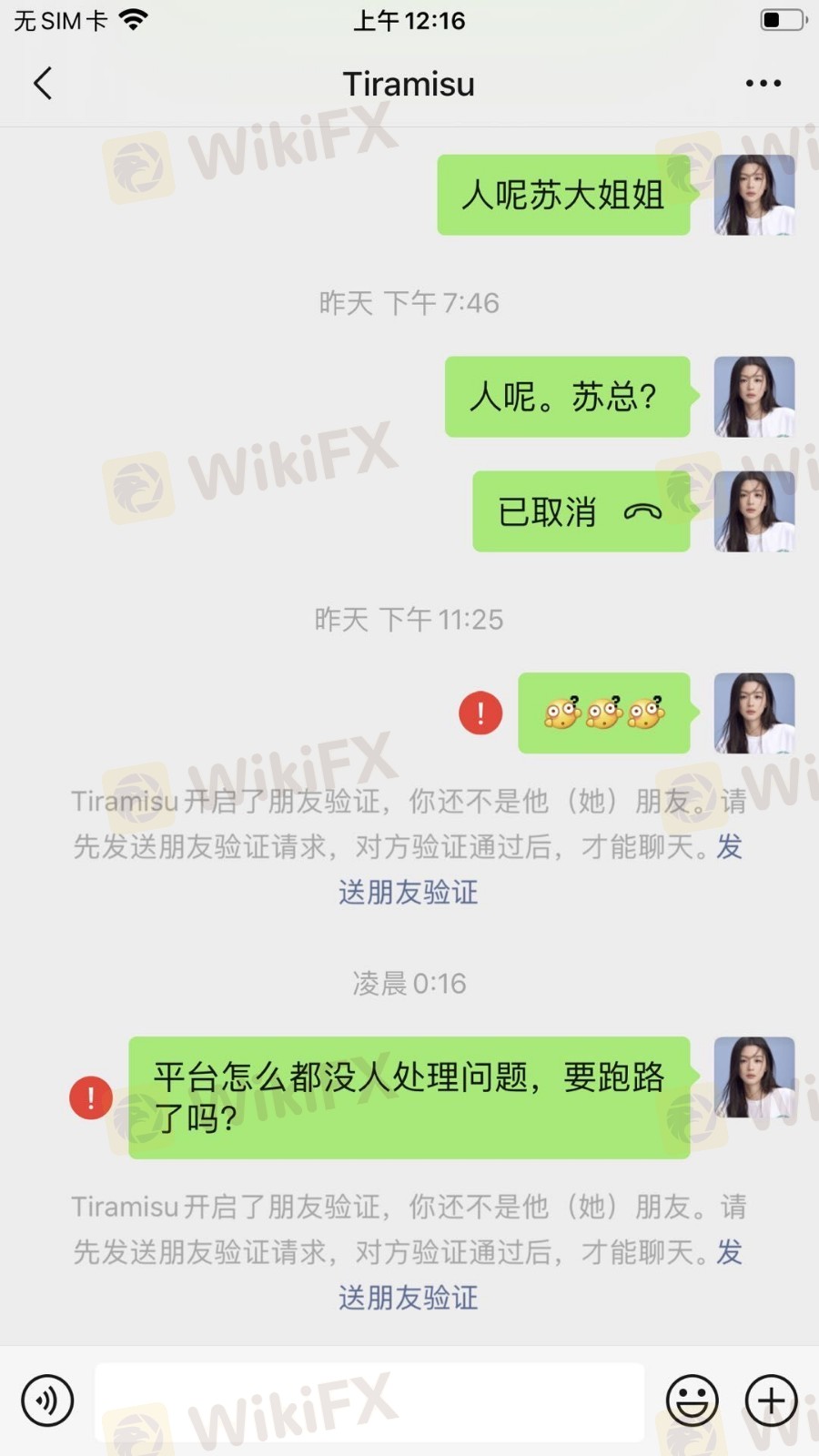Tap the message text field

pos(369,1400)
